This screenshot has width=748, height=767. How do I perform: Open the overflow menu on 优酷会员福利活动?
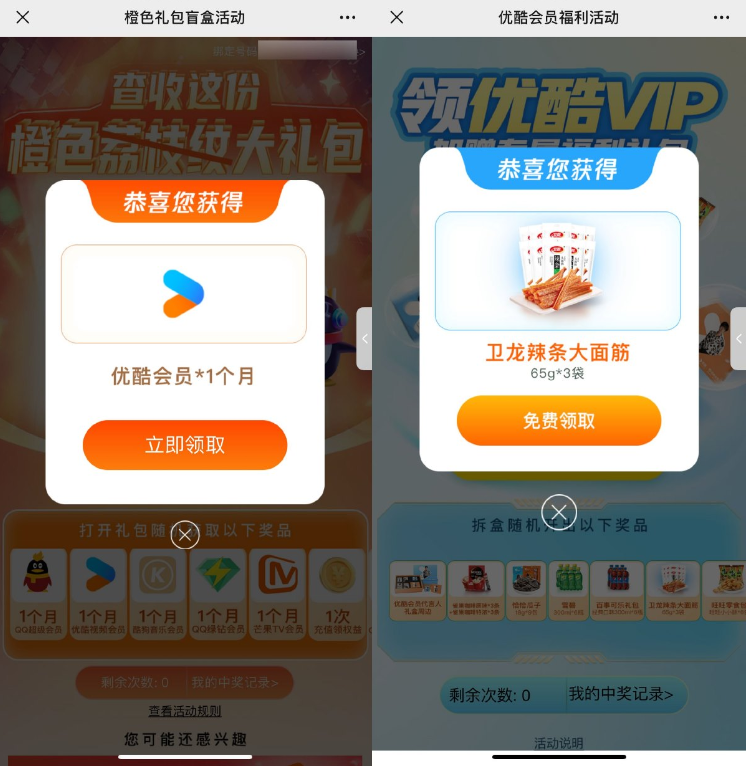tap(721, 17)
